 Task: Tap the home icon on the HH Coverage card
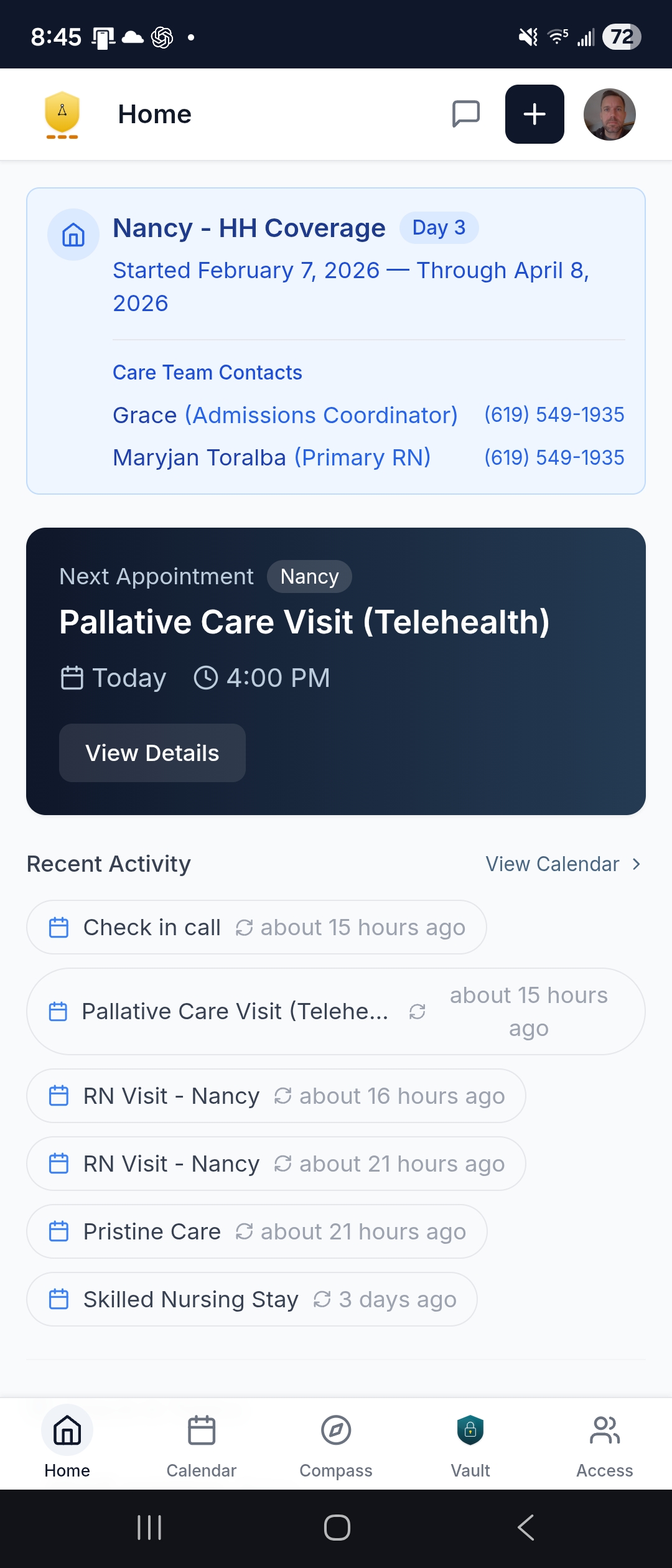[x=73, y=235]
